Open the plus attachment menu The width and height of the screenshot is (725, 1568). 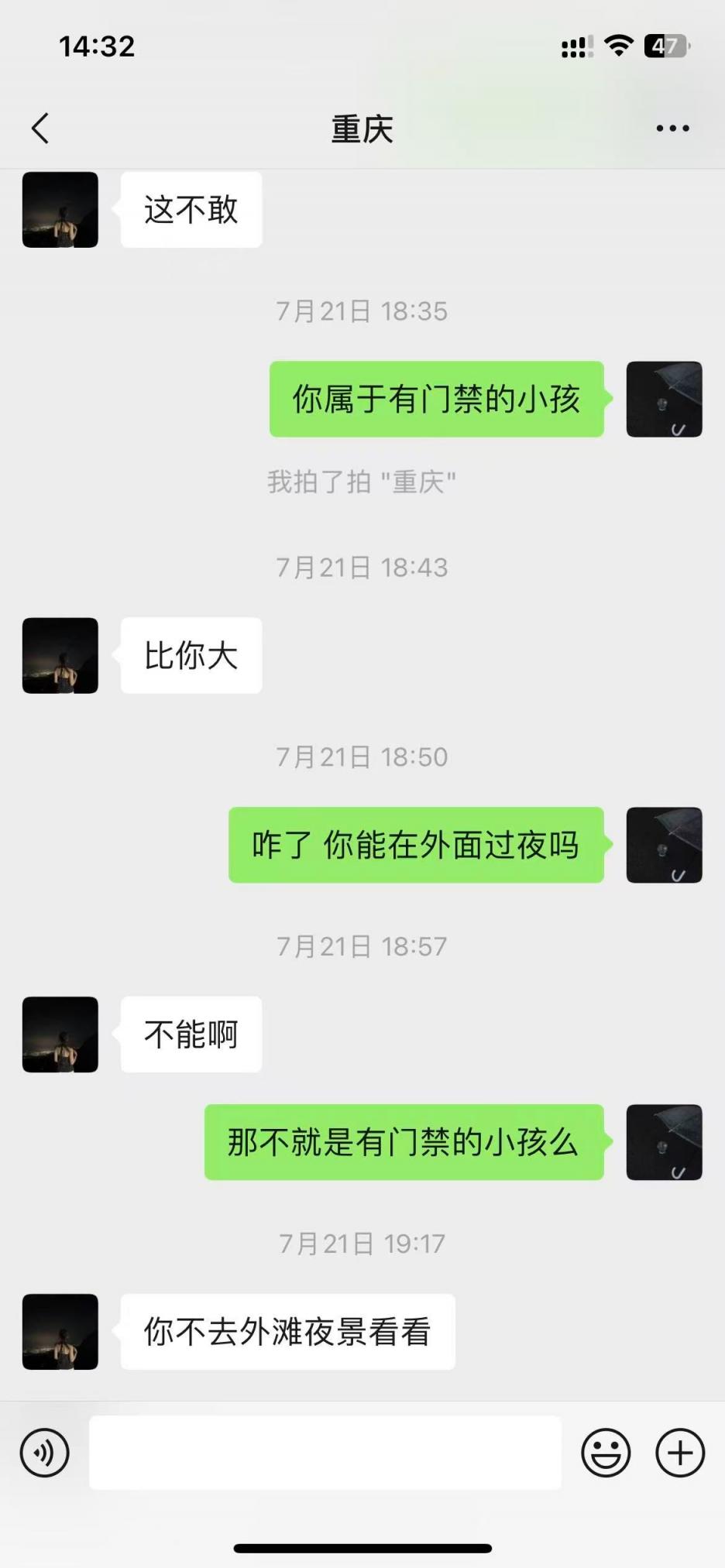pyautogui.click(x=680, y=1453)
